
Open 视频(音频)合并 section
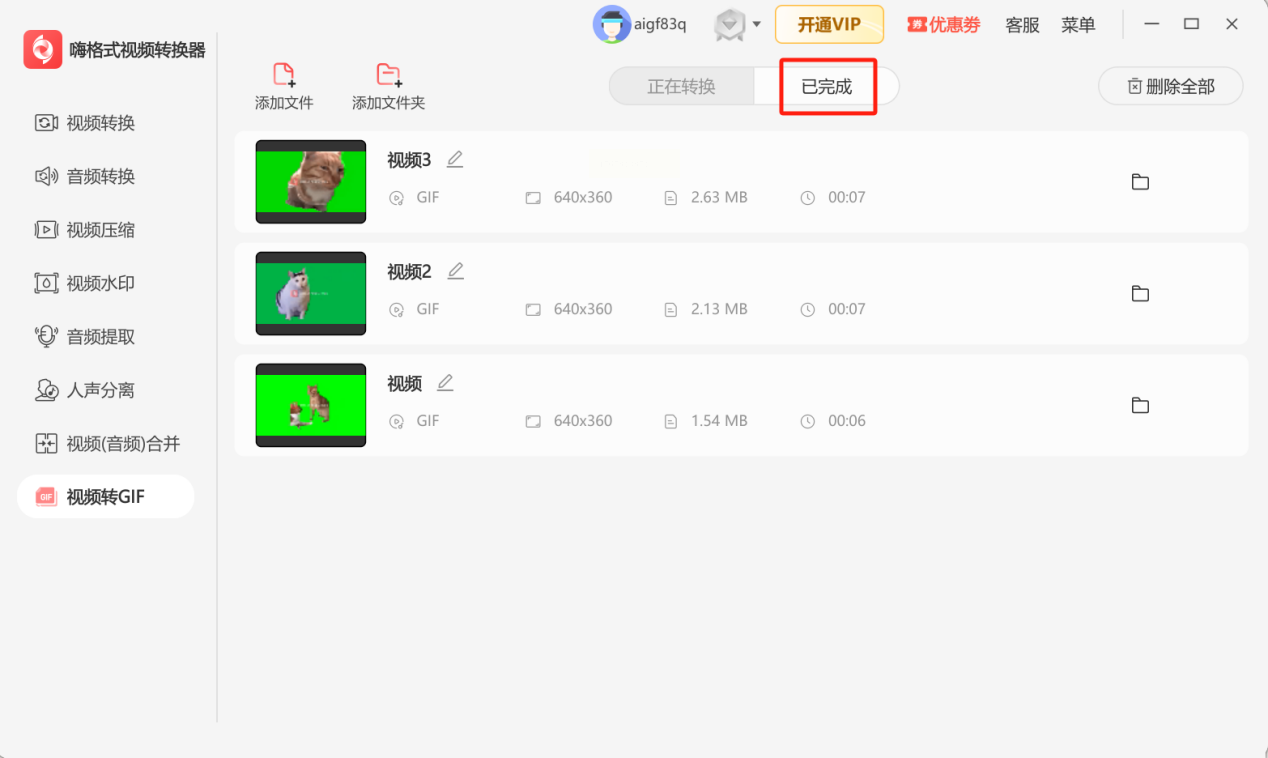coord(122,444)
